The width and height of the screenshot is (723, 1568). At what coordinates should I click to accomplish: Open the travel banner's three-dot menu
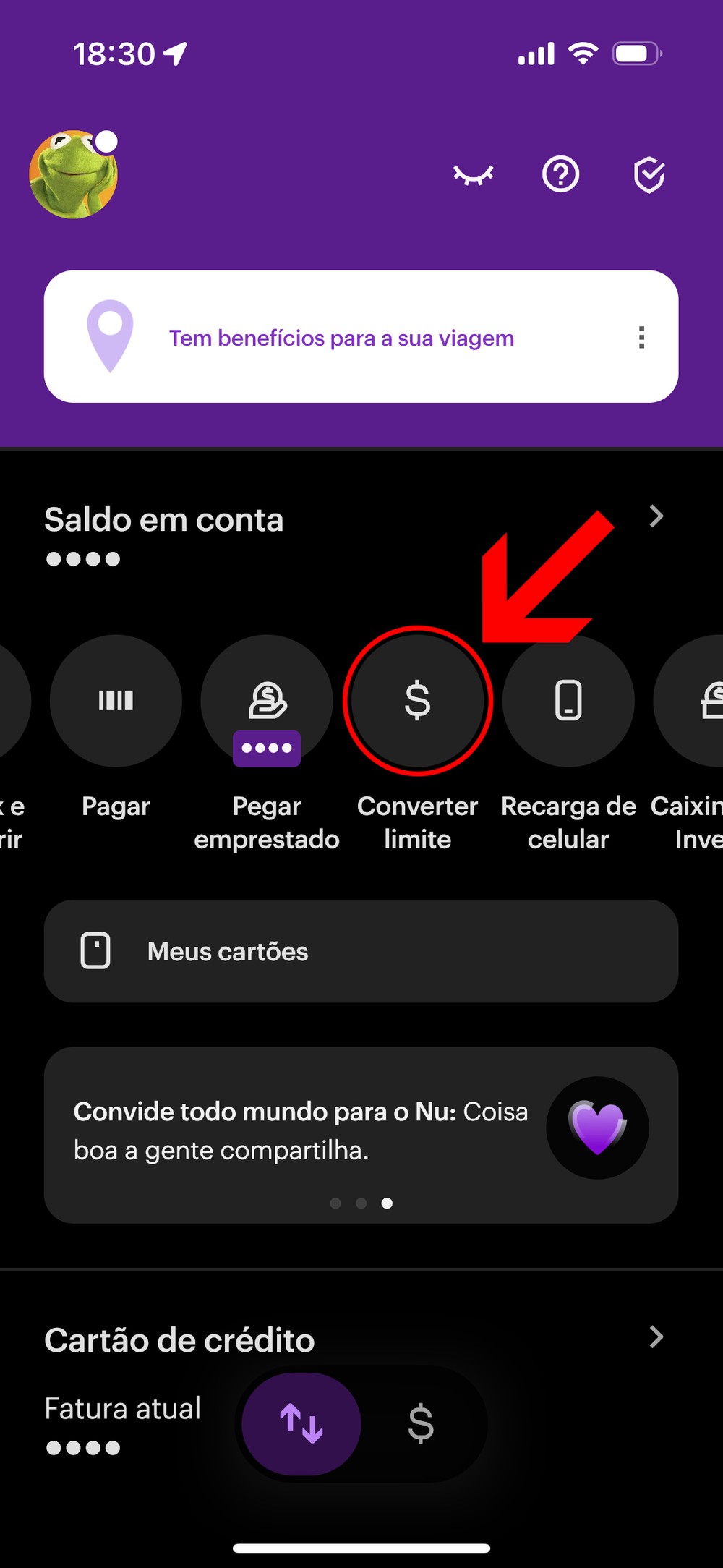641,338
